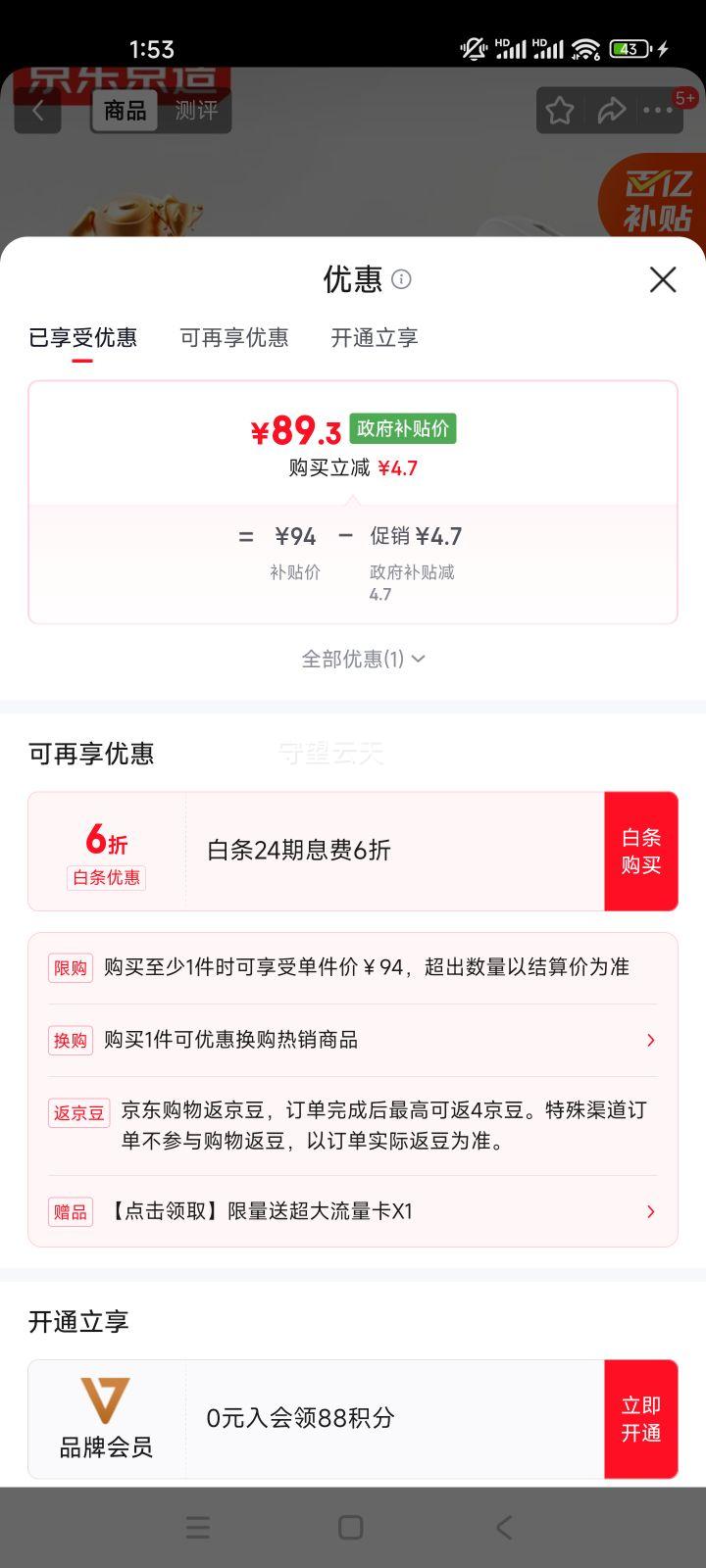Screen dimensions: 706x1568
Task: Switch to 开通立享 tab
Action: (x=374, y=338)
